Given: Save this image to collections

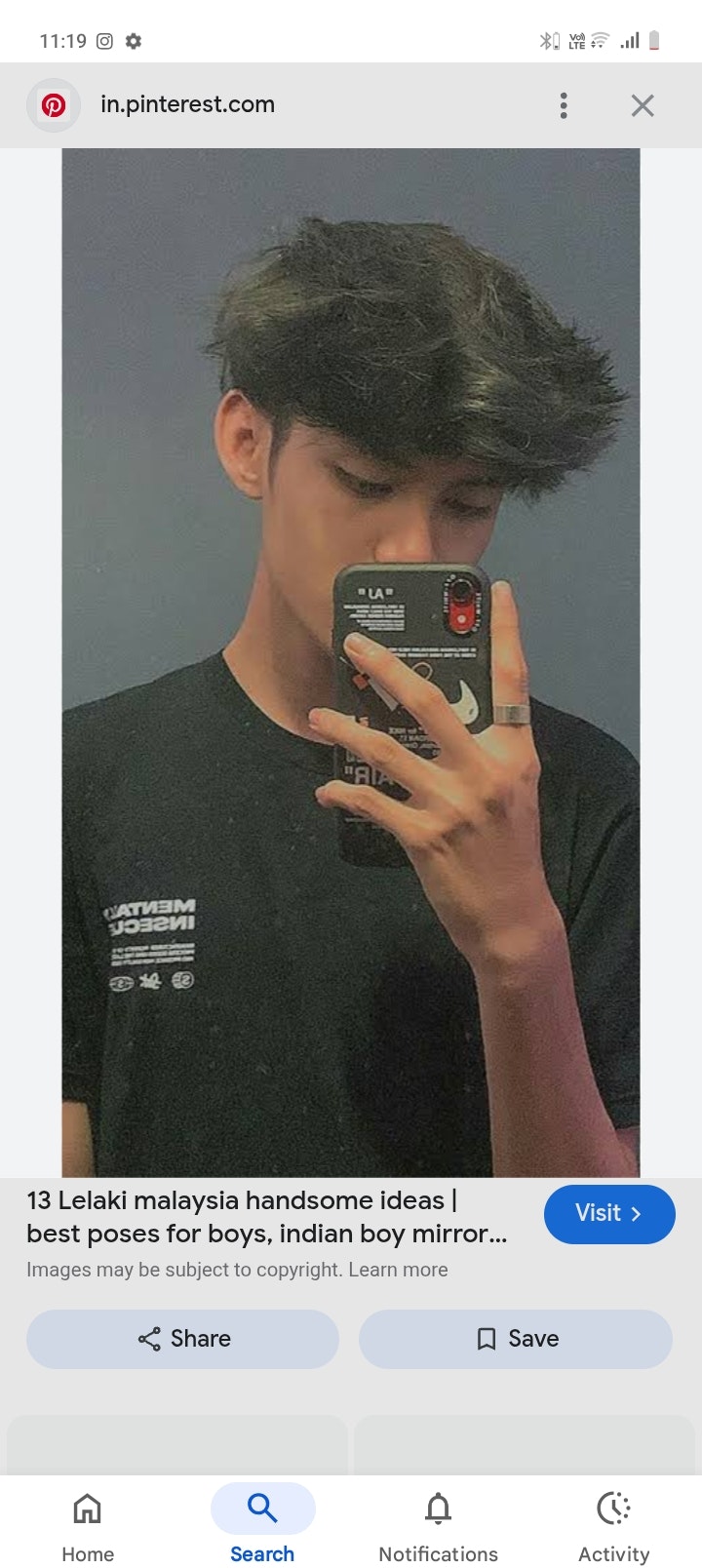Looking at the screenshot, I should (x=516, y=1339).
